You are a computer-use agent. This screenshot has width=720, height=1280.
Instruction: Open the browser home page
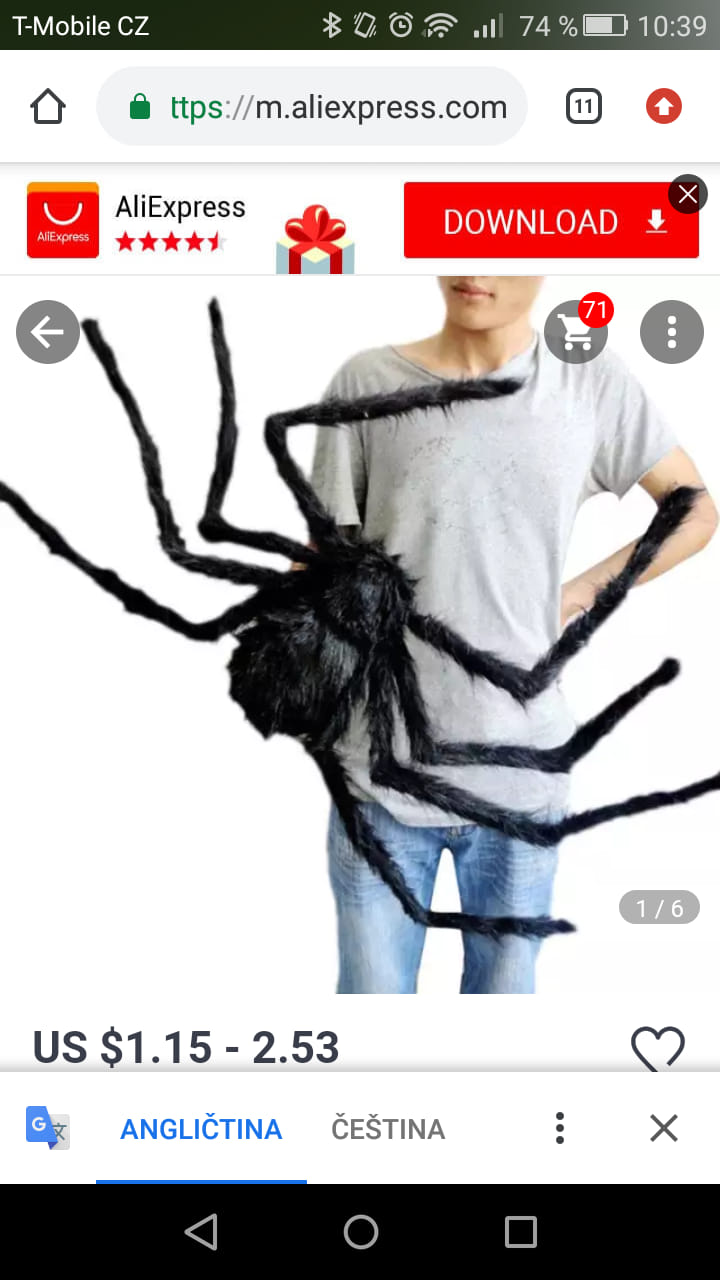point(48,106)
